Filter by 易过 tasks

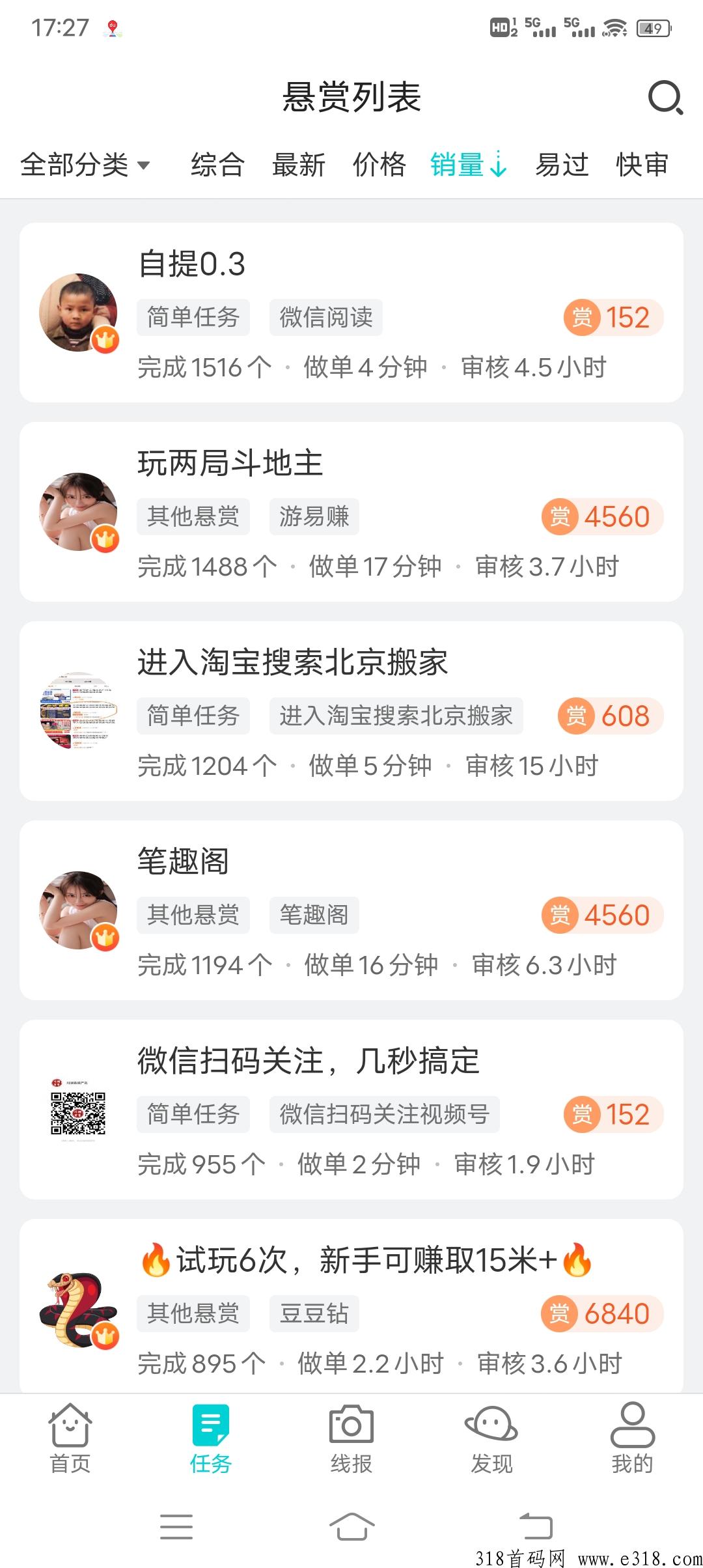click(x=562, y=165)
